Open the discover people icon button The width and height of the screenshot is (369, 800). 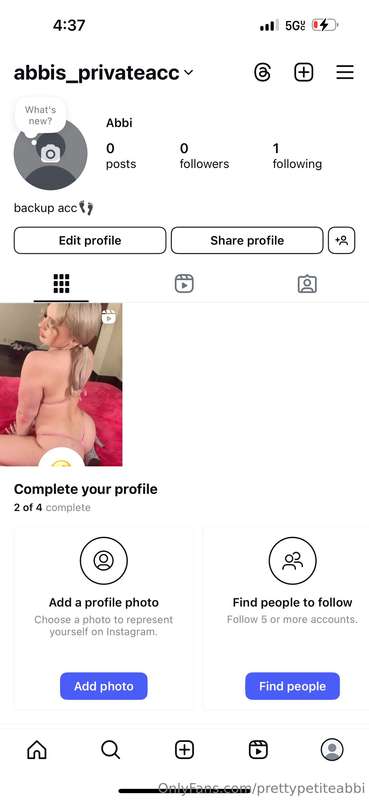(341, 240)
